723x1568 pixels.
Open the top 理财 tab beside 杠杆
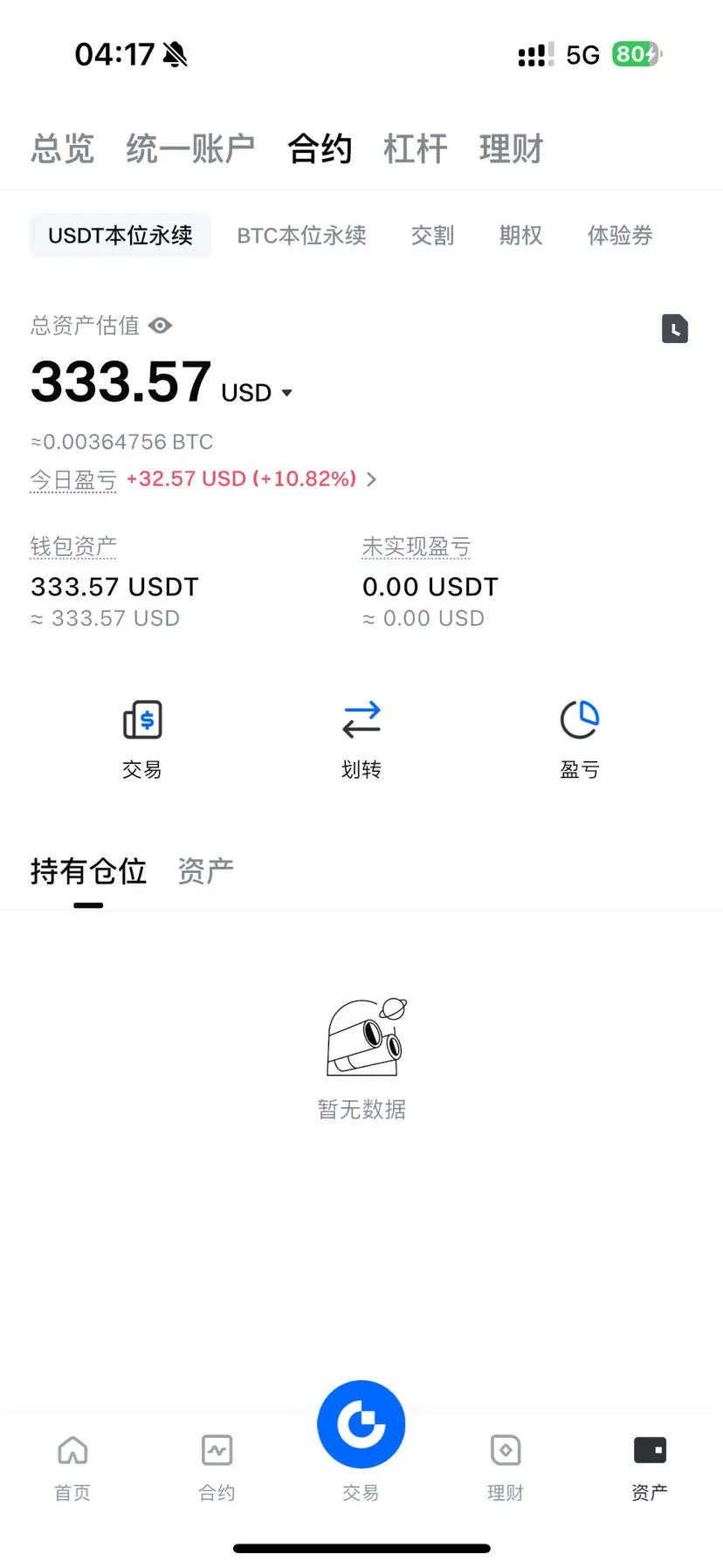(x=511, y=148)
